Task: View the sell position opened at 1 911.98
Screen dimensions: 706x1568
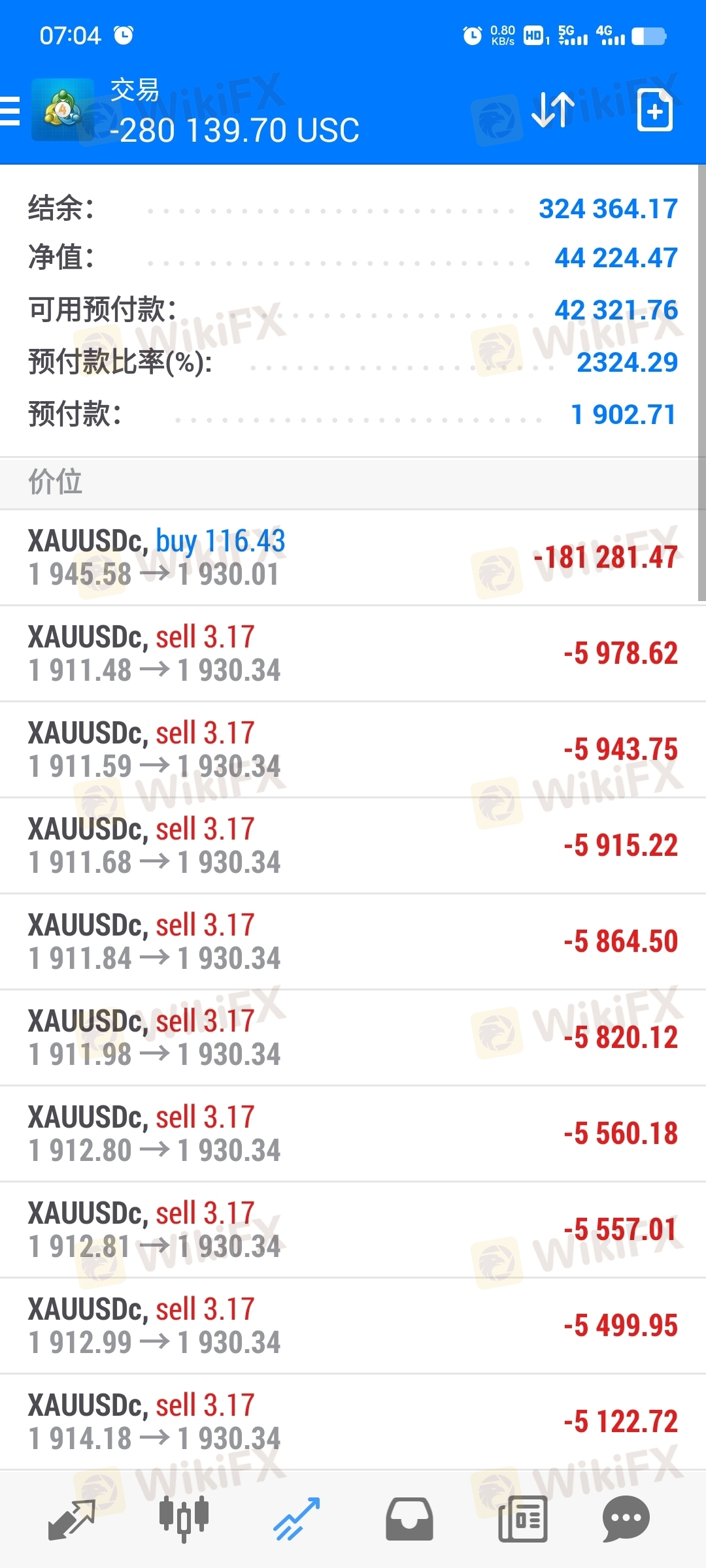Action: coord(353,1038)
